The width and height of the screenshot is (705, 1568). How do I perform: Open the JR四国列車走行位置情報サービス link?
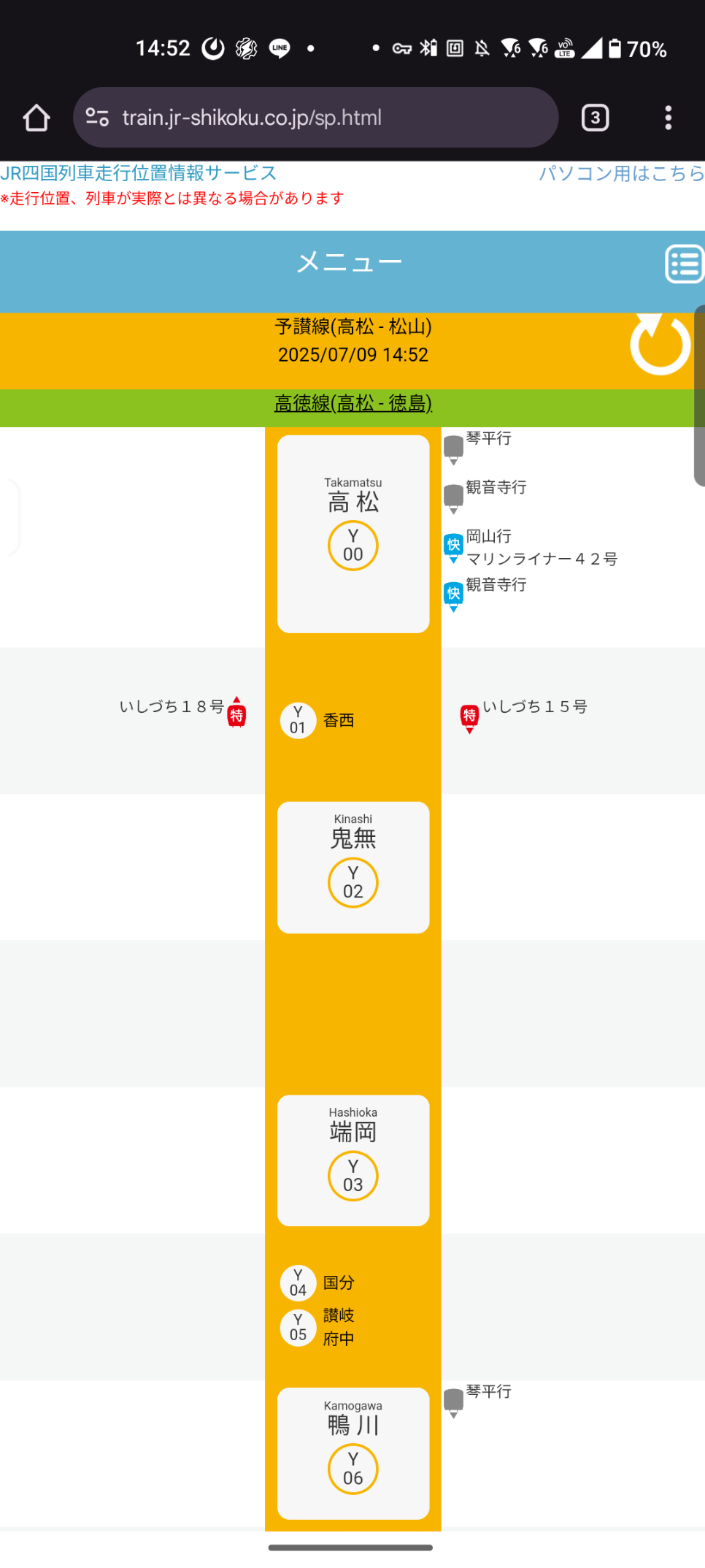[139, 173]
